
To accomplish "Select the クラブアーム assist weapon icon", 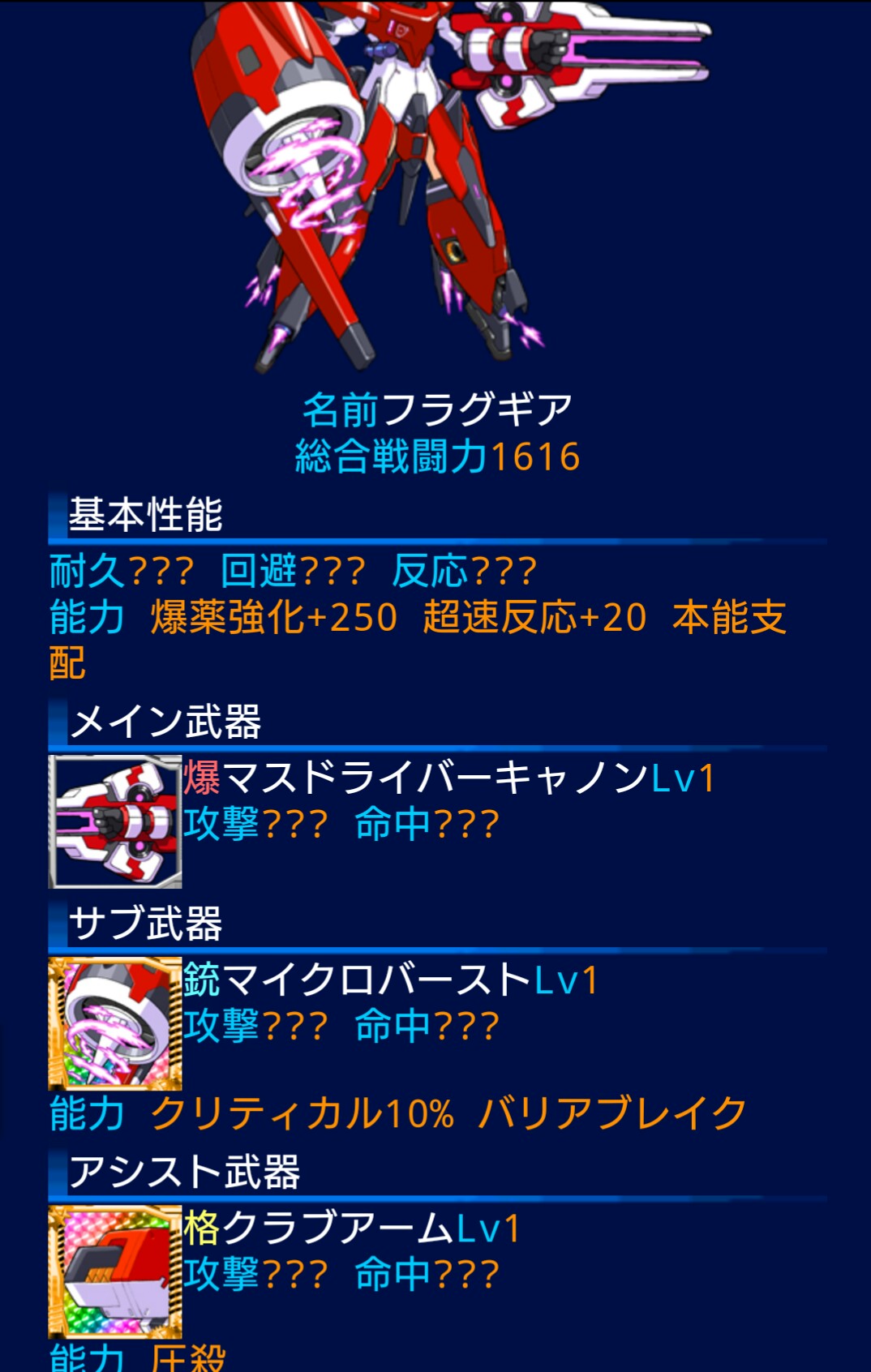I will click(x=115, y=1271).
